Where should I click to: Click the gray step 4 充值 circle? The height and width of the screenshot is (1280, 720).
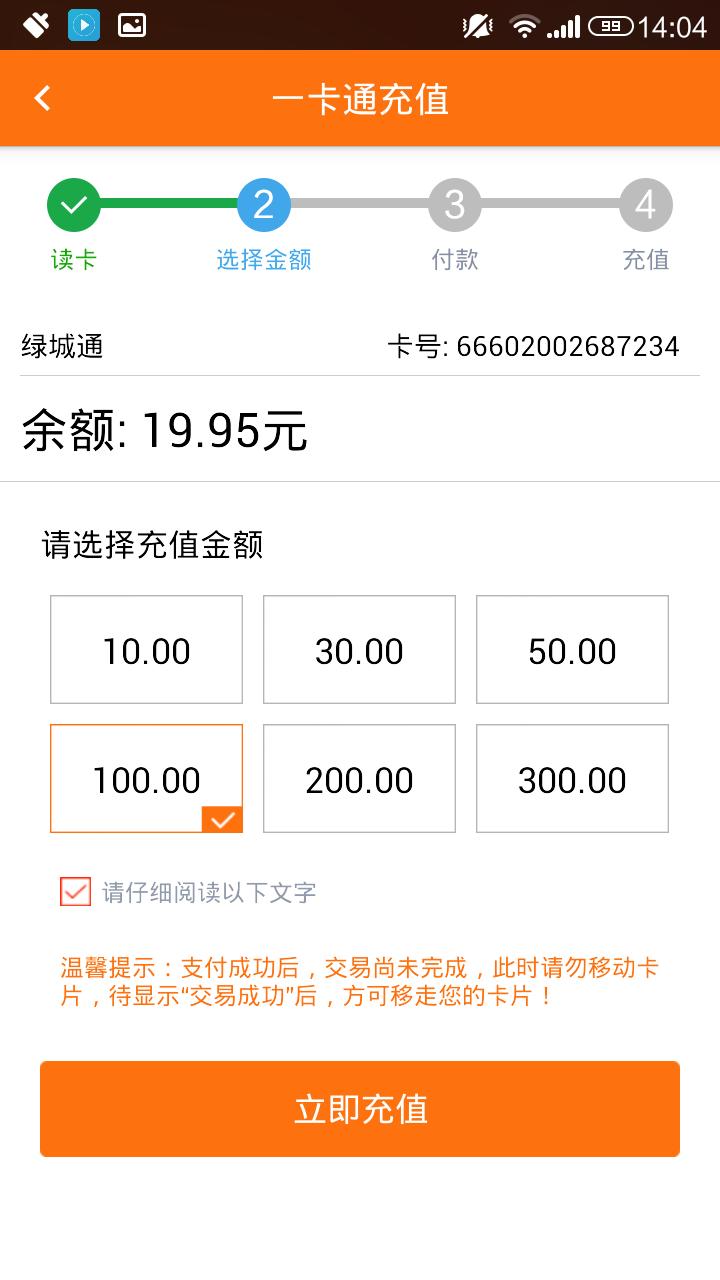(x=646, y=207)
